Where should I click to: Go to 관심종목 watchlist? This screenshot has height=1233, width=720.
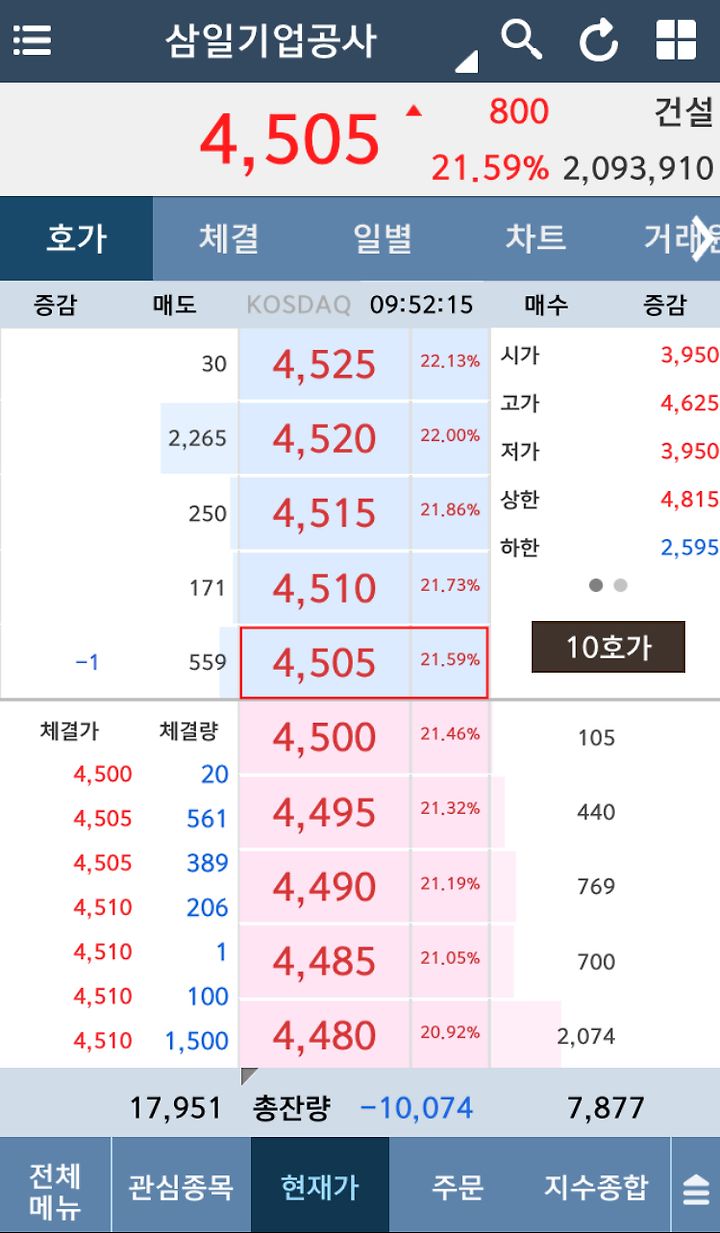pos(181,1186)
